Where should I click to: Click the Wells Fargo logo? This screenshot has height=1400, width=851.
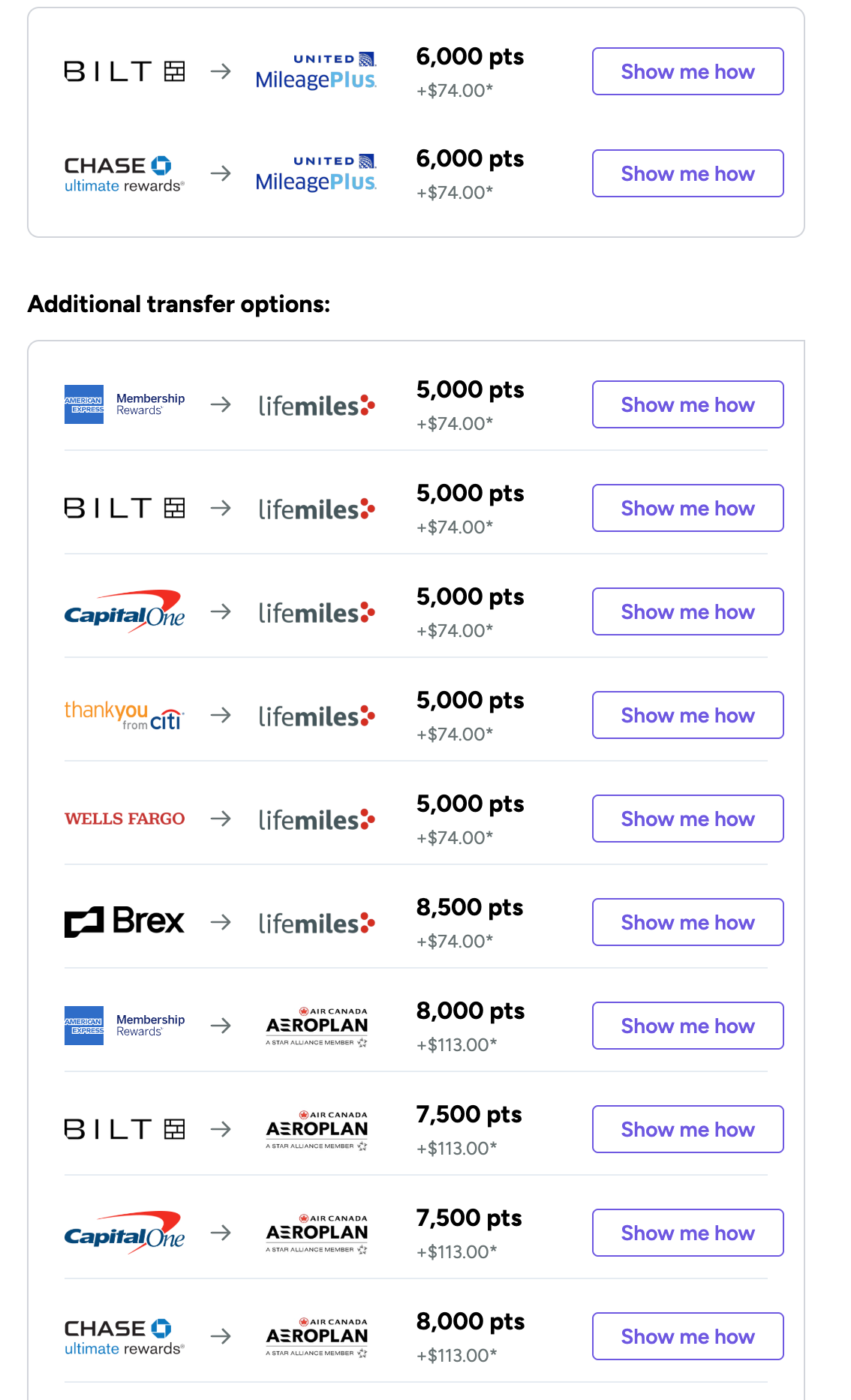[125, 819]
